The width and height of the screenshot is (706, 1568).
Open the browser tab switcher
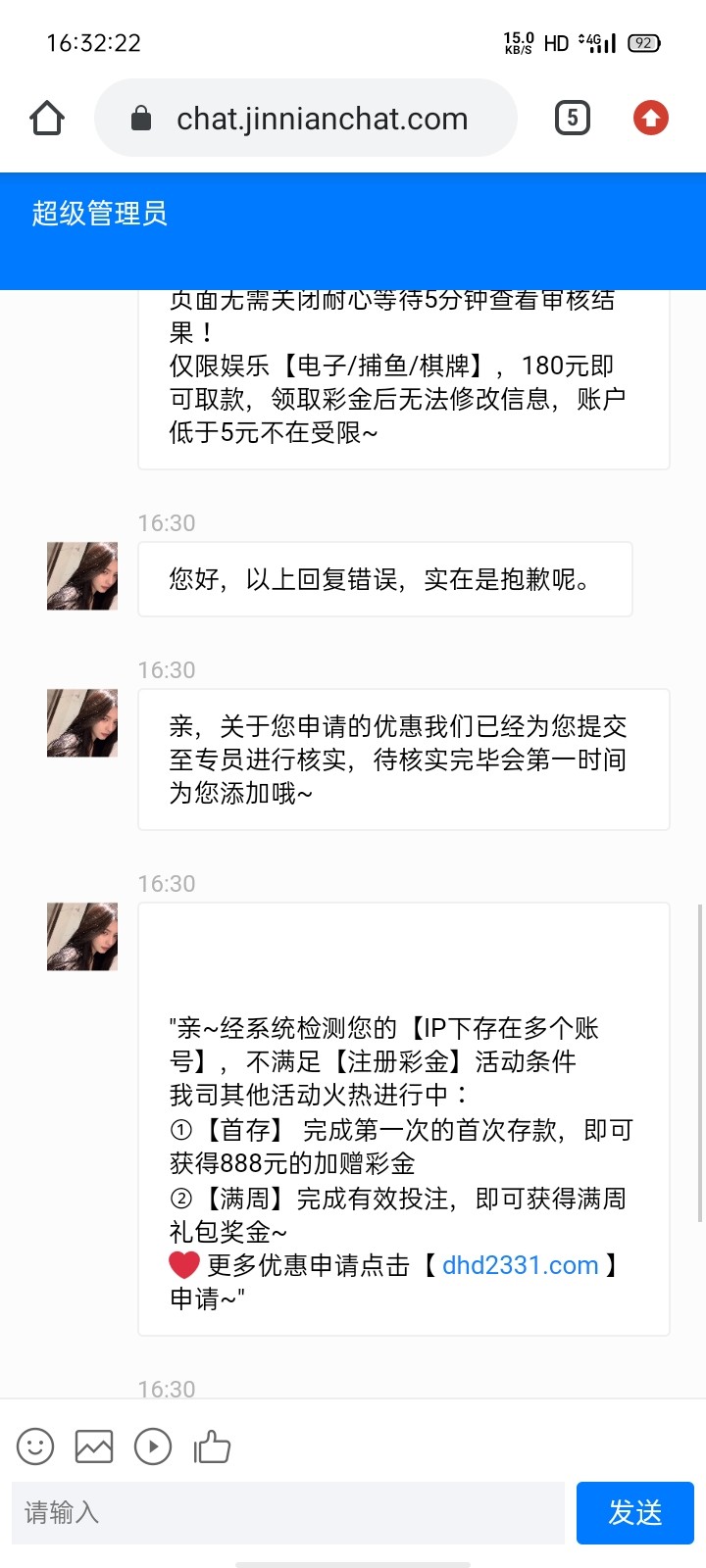(573, 119)
